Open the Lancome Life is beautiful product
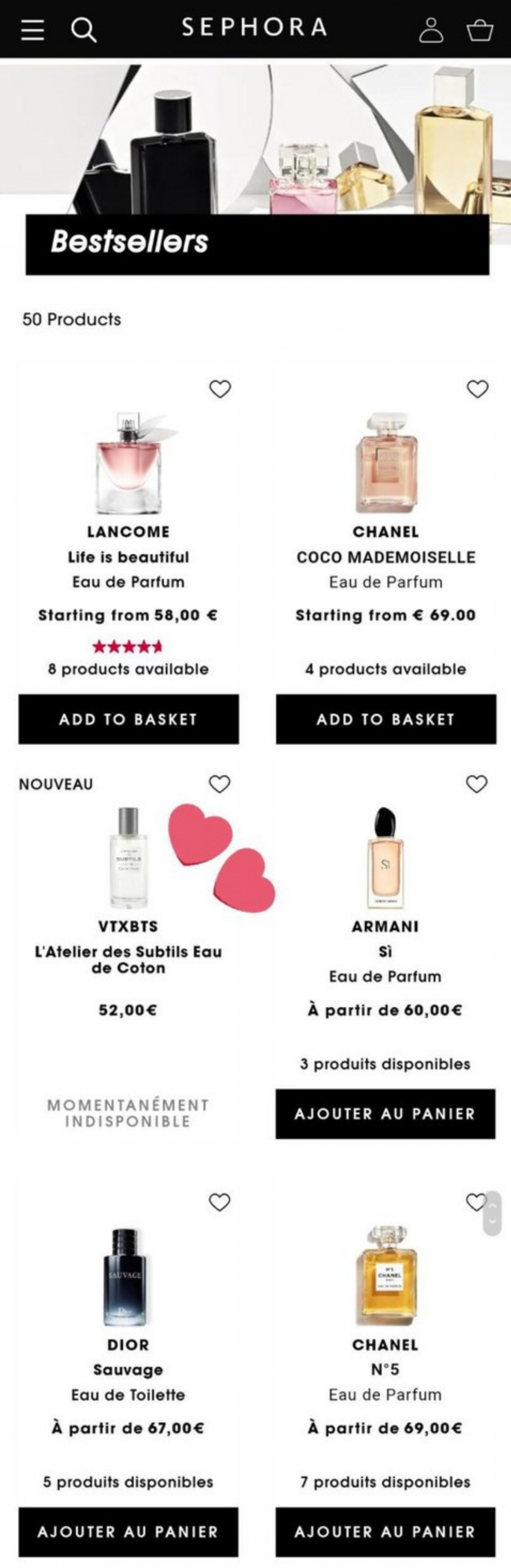Viewport: 511px width, 1568px height. click(128, 464)
